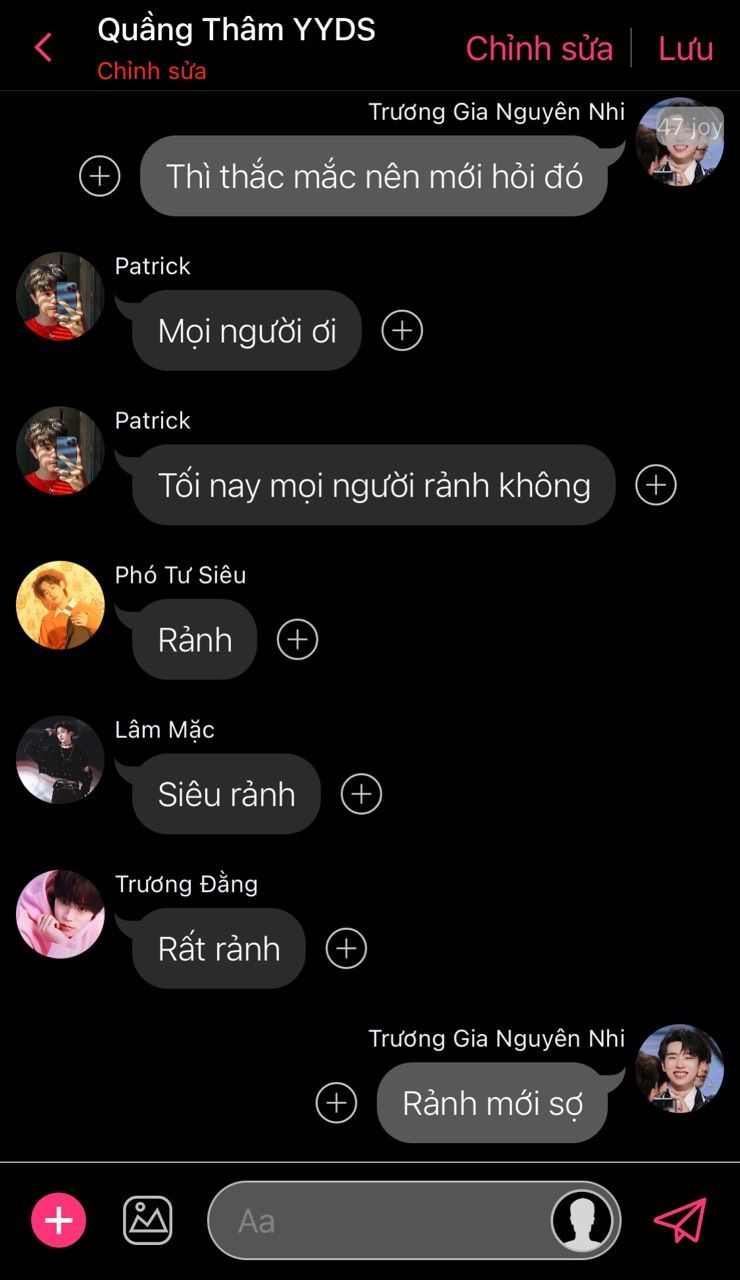
Task: Send the message with paper plane
Action: click(x=680, y=1220)
